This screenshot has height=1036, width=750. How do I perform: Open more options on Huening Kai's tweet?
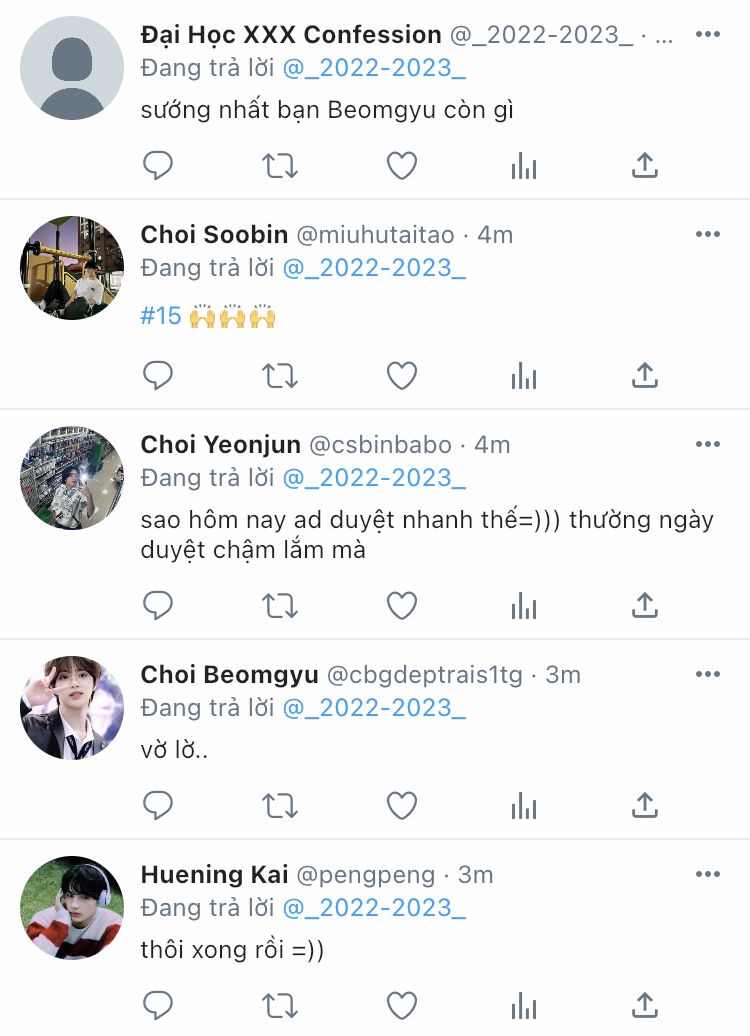[x=708, y=874]
